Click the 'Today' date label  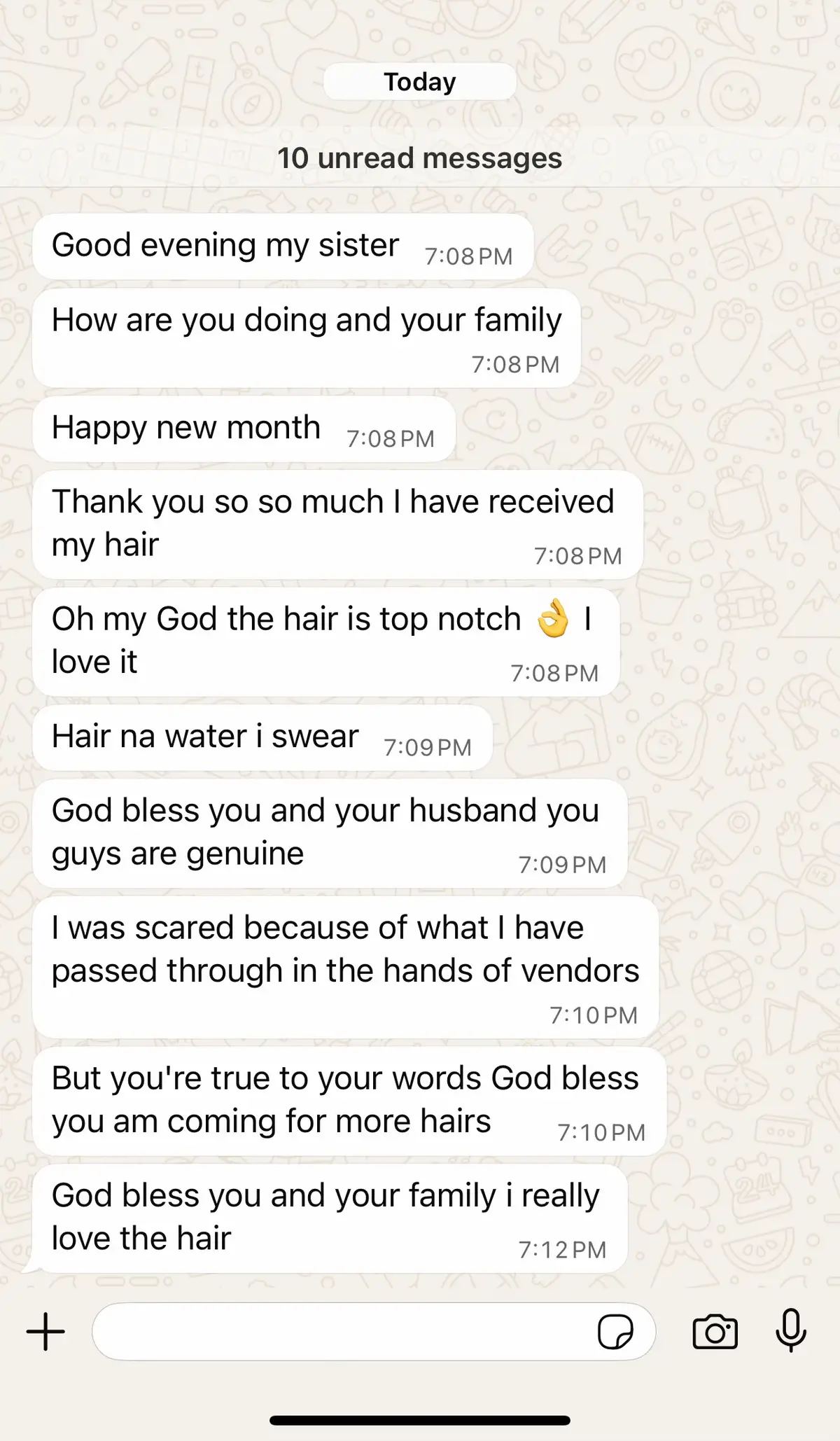[419, 81]
